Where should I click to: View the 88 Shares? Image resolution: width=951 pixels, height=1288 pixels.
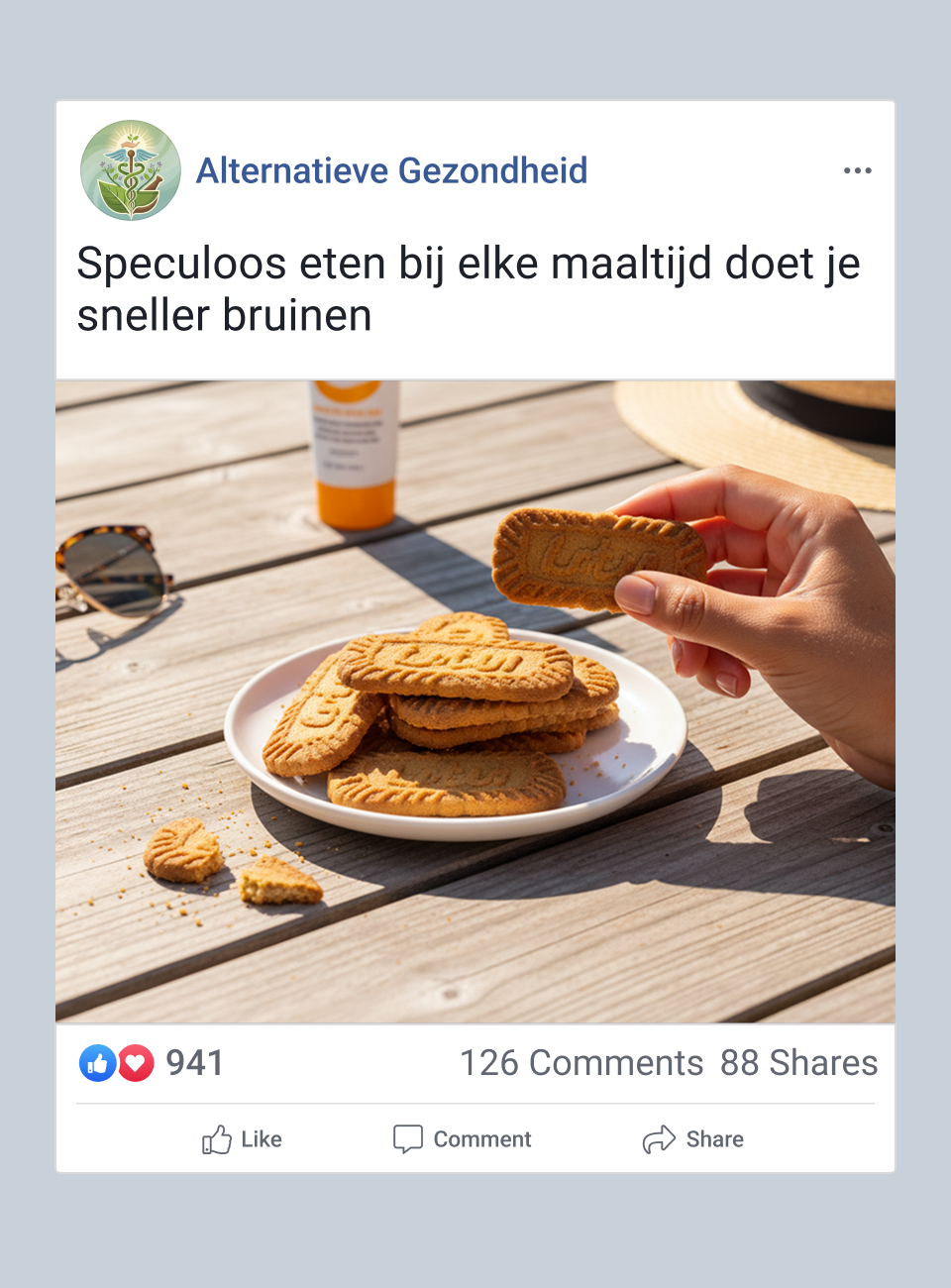[798, 1063]
